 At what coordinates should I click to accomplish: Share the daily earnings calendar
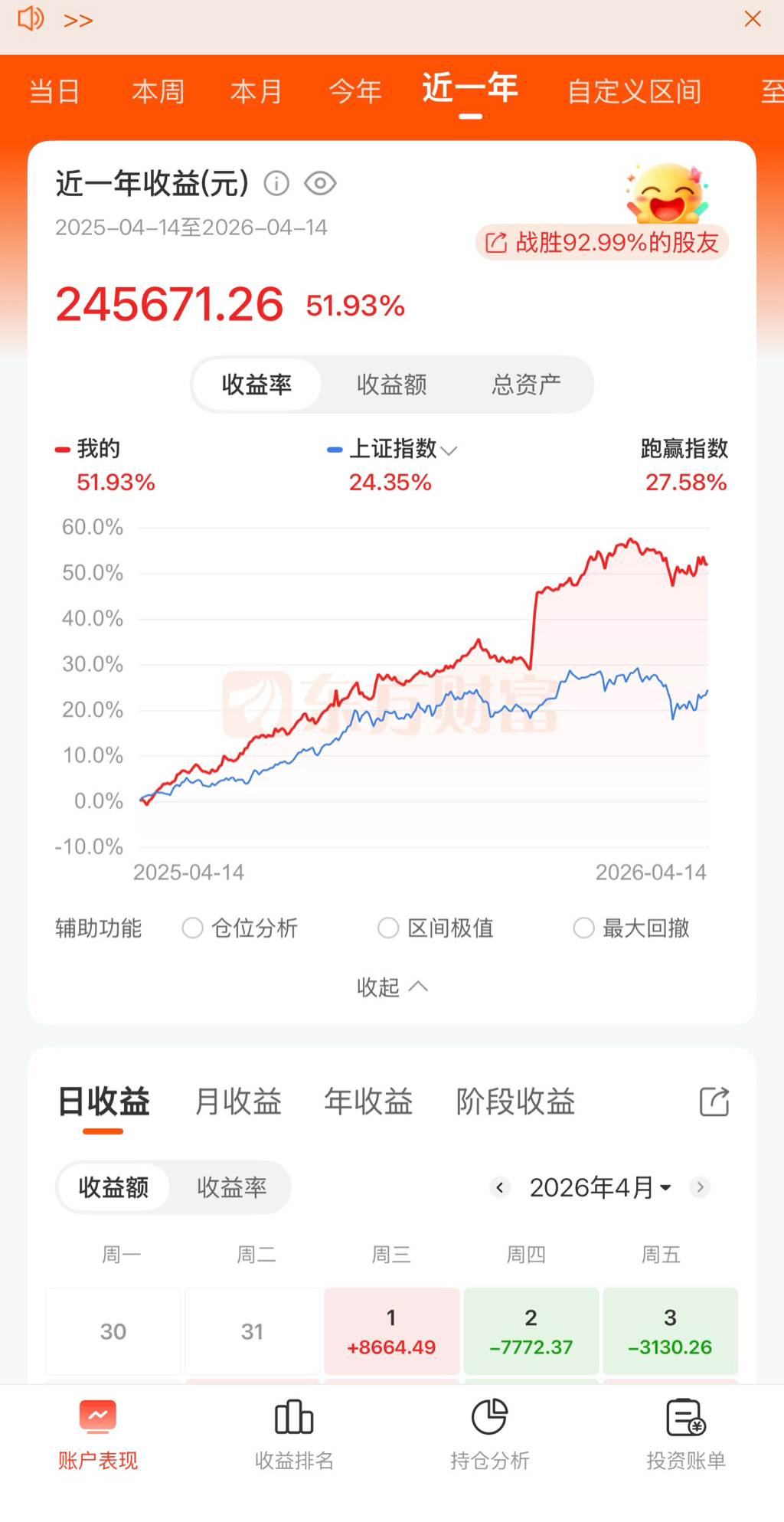click(x=714, y=1102)
